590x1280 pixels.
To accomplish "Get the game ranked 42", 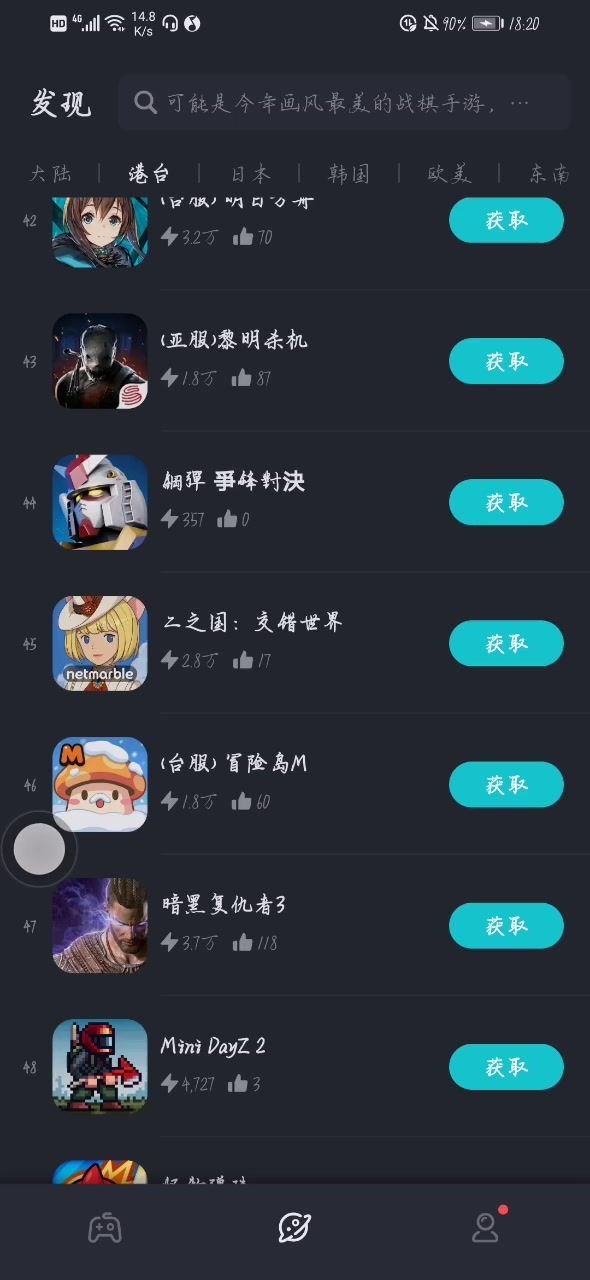I will (x=506, y=220).
